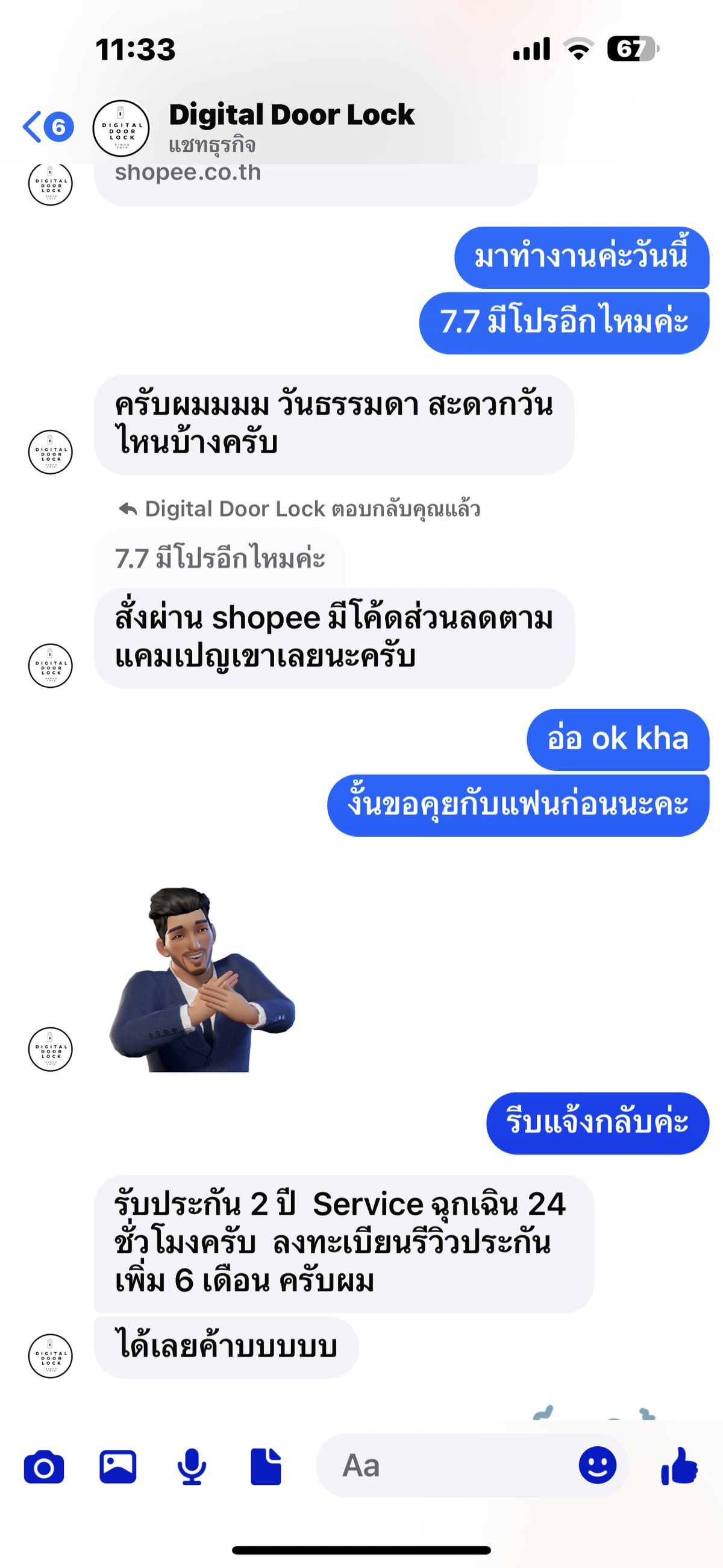Attach a file to the message
This screenshot has width=723, height=1568.
tap(266, 1467)
